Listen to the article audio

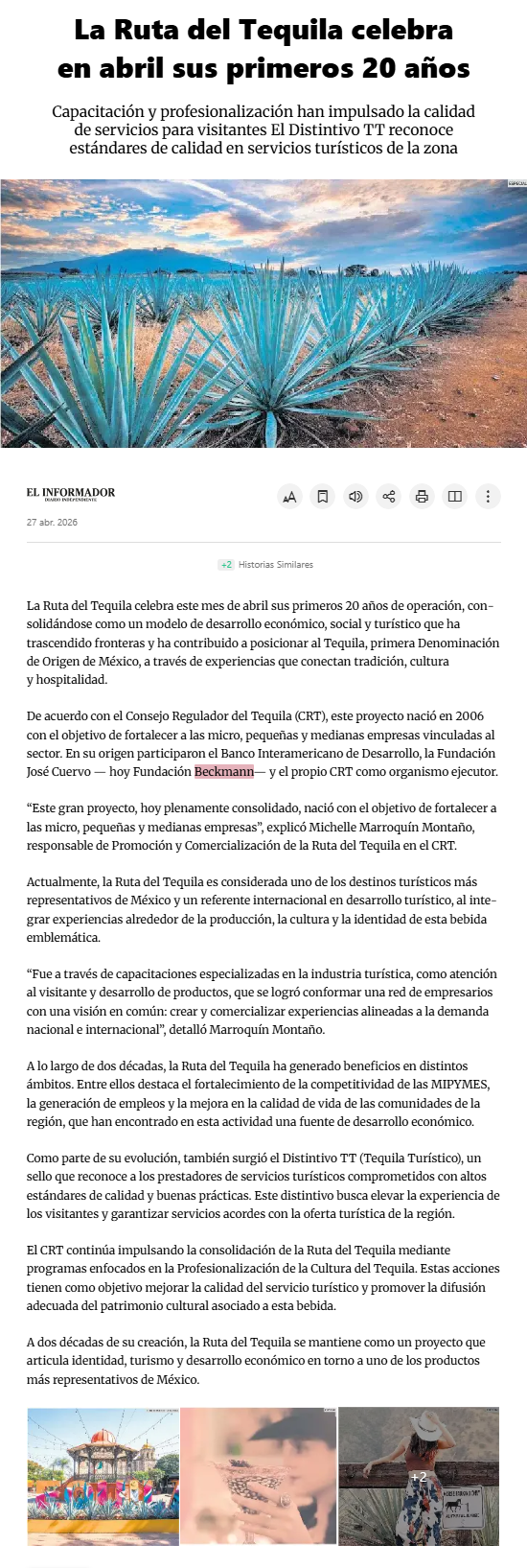[x=355, y=496]
